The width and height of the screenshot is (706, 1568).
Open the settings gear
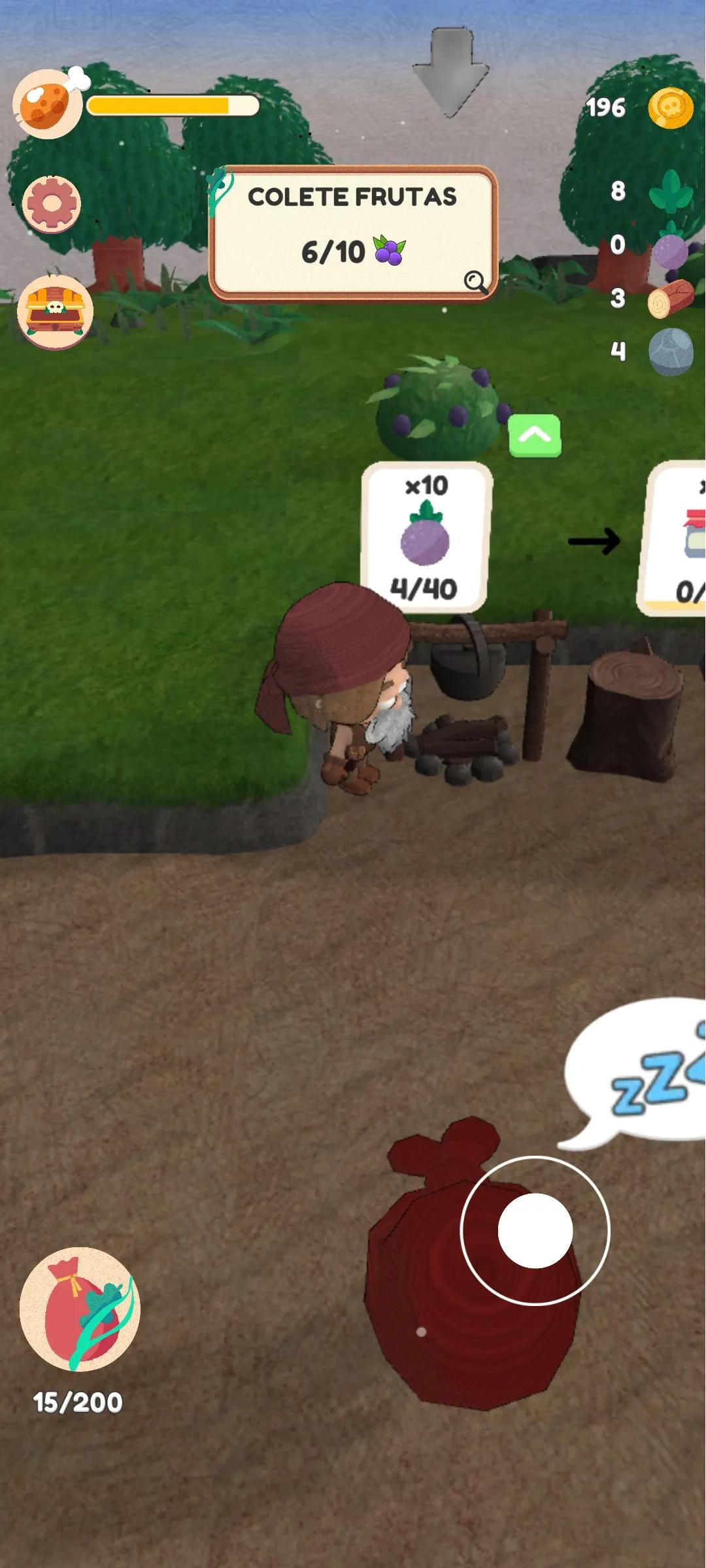(52, 204)
